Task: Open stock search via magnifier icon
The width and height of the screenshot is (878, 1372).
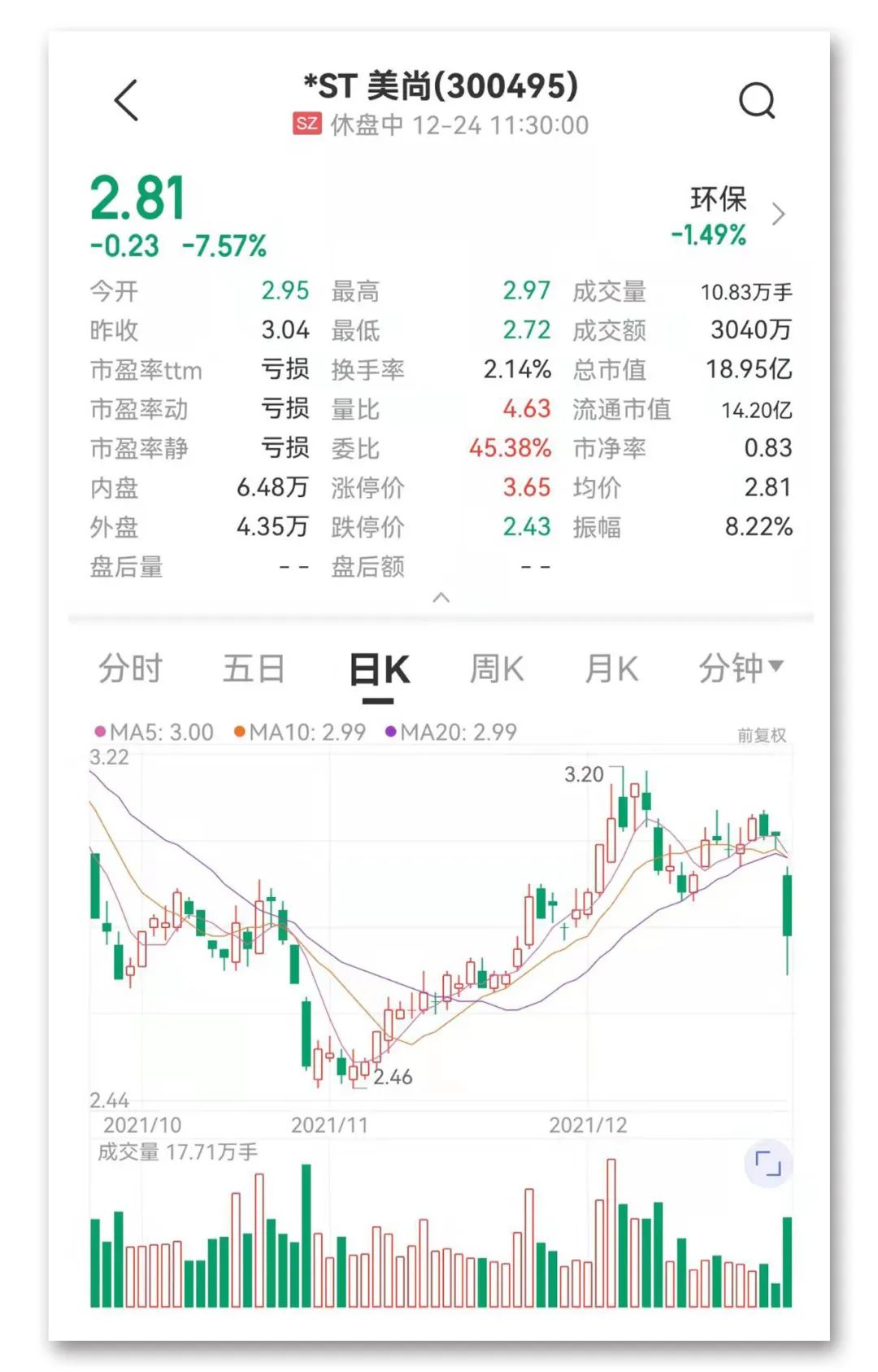Action: pos(756,101)
